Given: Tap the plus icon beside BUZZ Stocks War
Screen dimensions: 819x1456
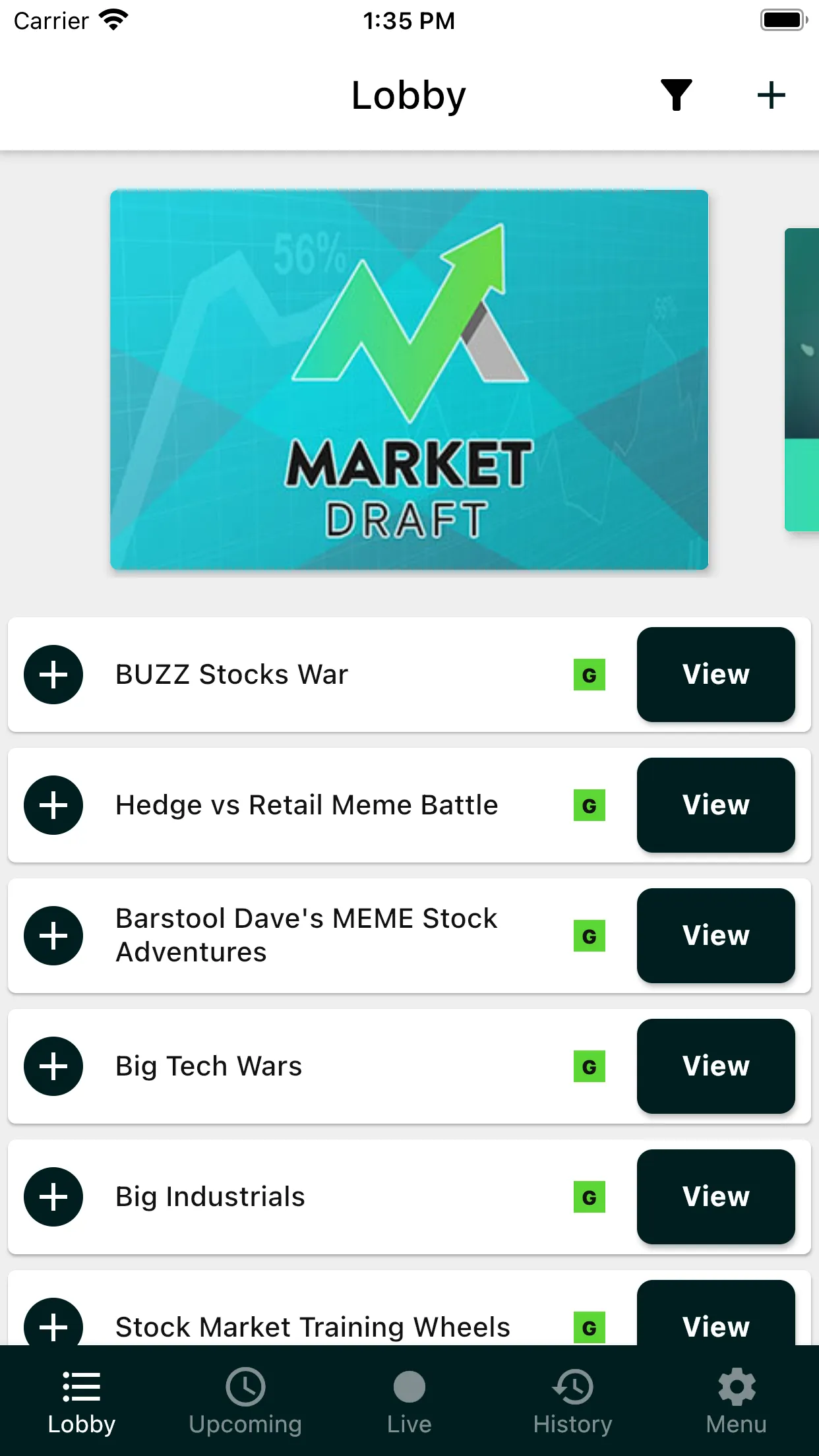Looking at the screenshot, I should coord(53,674).
